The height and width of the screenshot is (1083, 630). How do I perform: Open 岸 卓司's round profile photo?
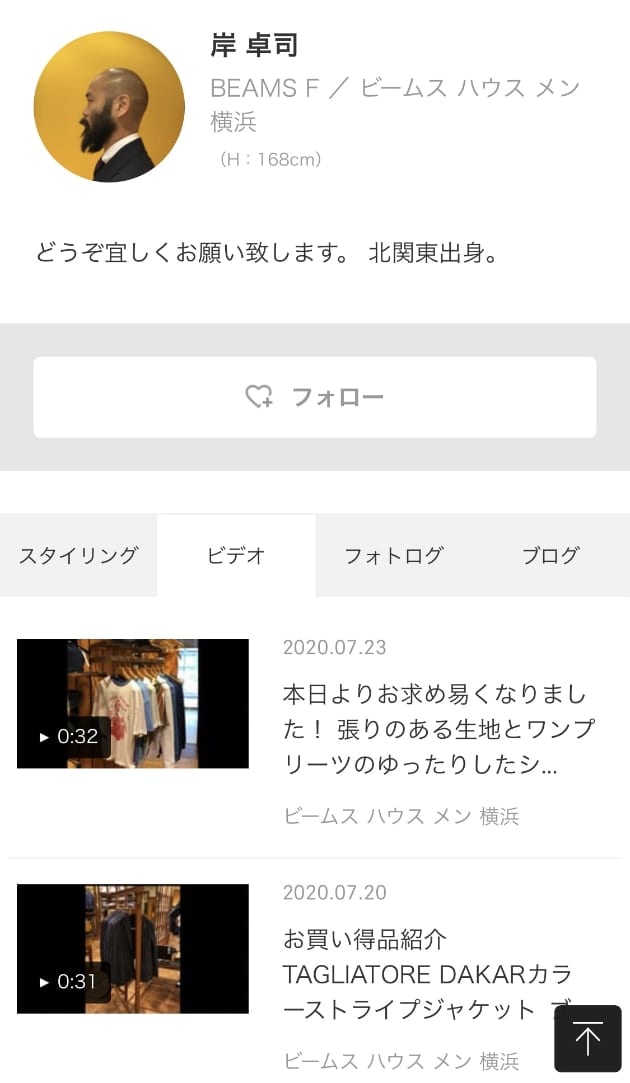(x=109, y=107)
